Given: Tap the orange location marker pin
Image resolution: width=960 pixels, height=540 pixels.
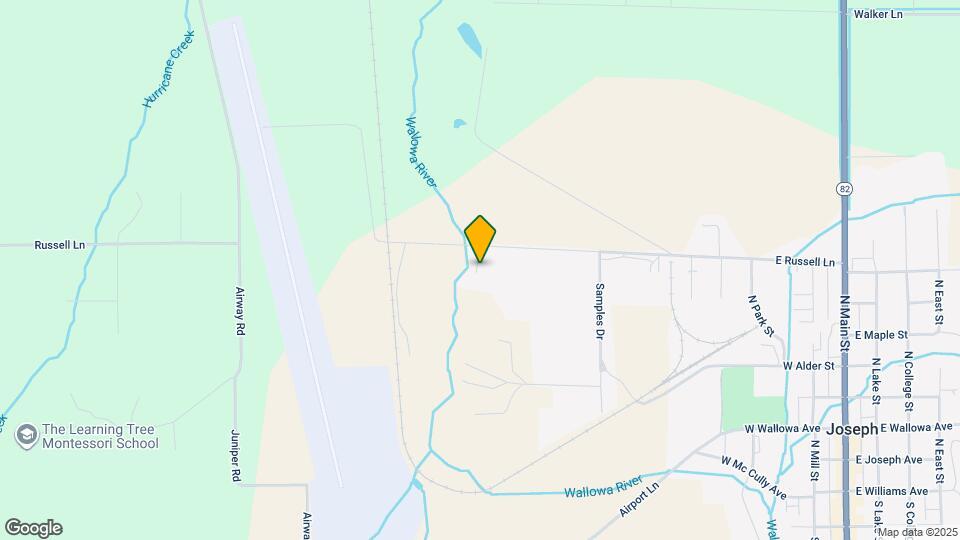Looking at the screenshot, I should click(x=480, y=238).
